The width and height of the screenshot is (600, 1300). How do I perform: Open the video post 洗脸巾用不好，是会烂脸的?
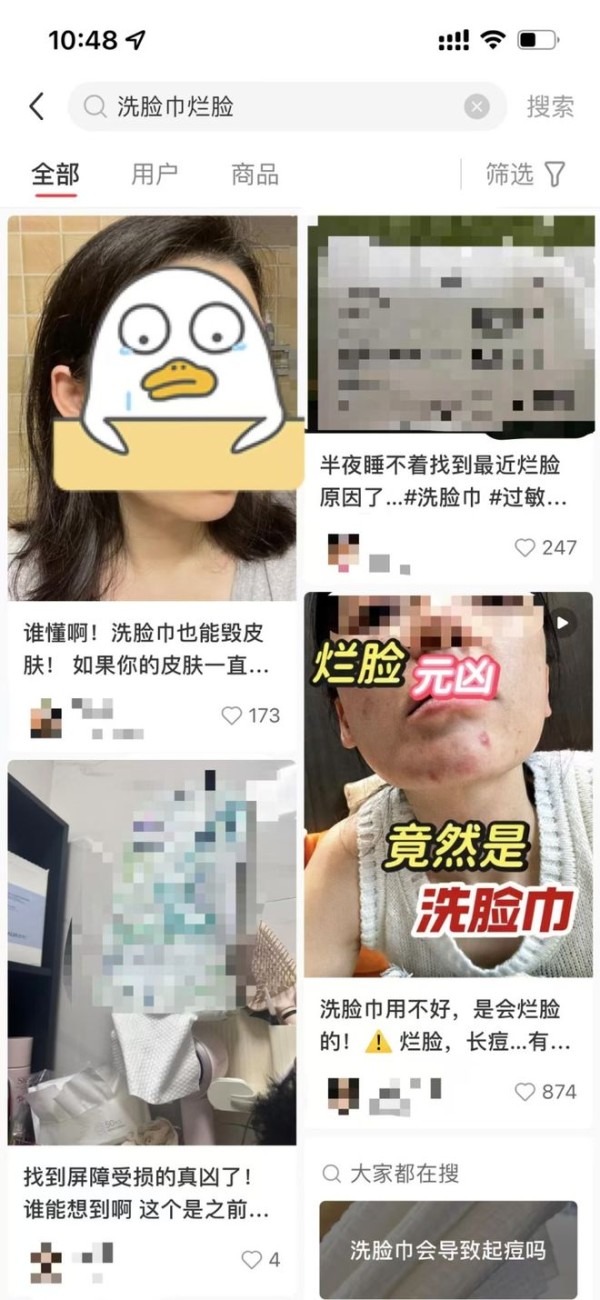point(448,790)
